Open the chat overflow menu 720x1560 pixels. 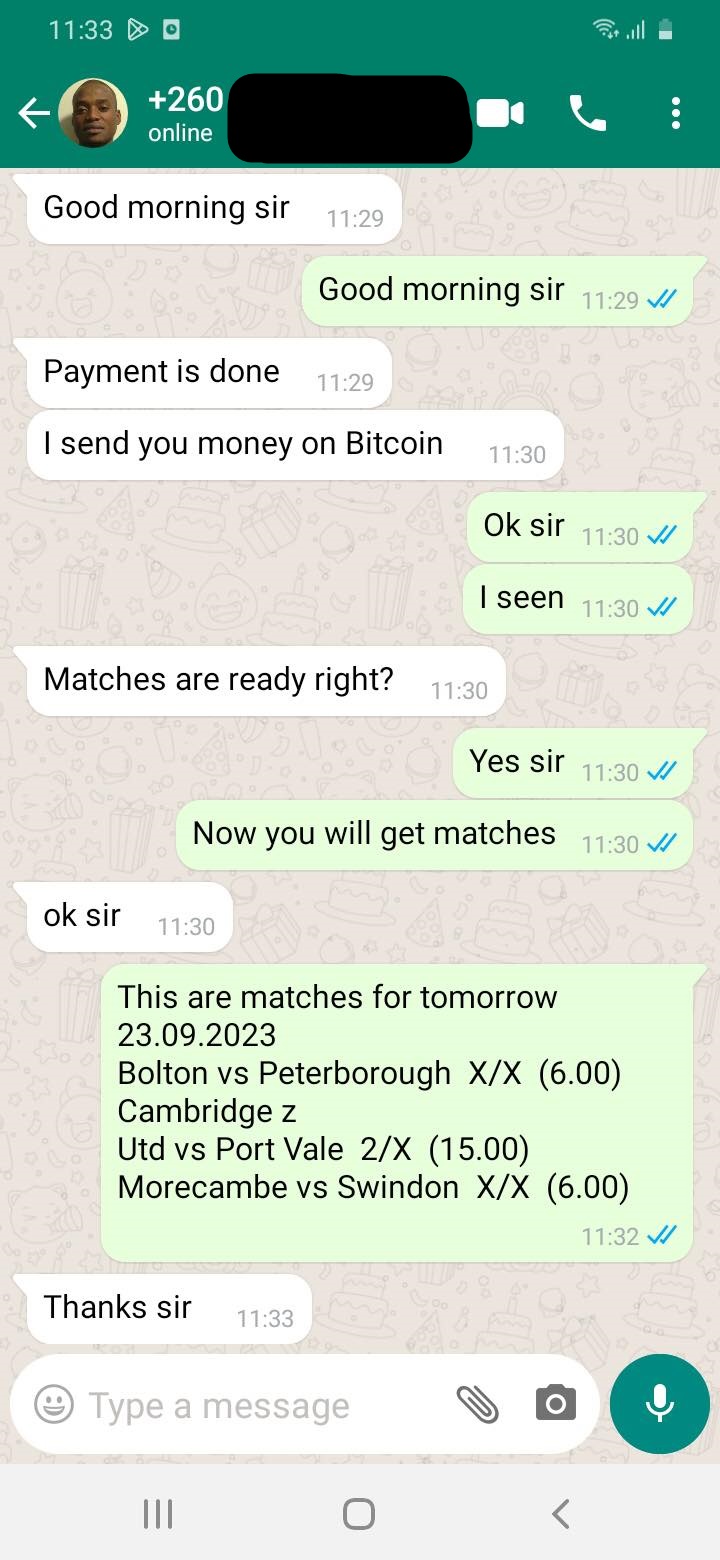pyautogui.click(x=676, y=114)
